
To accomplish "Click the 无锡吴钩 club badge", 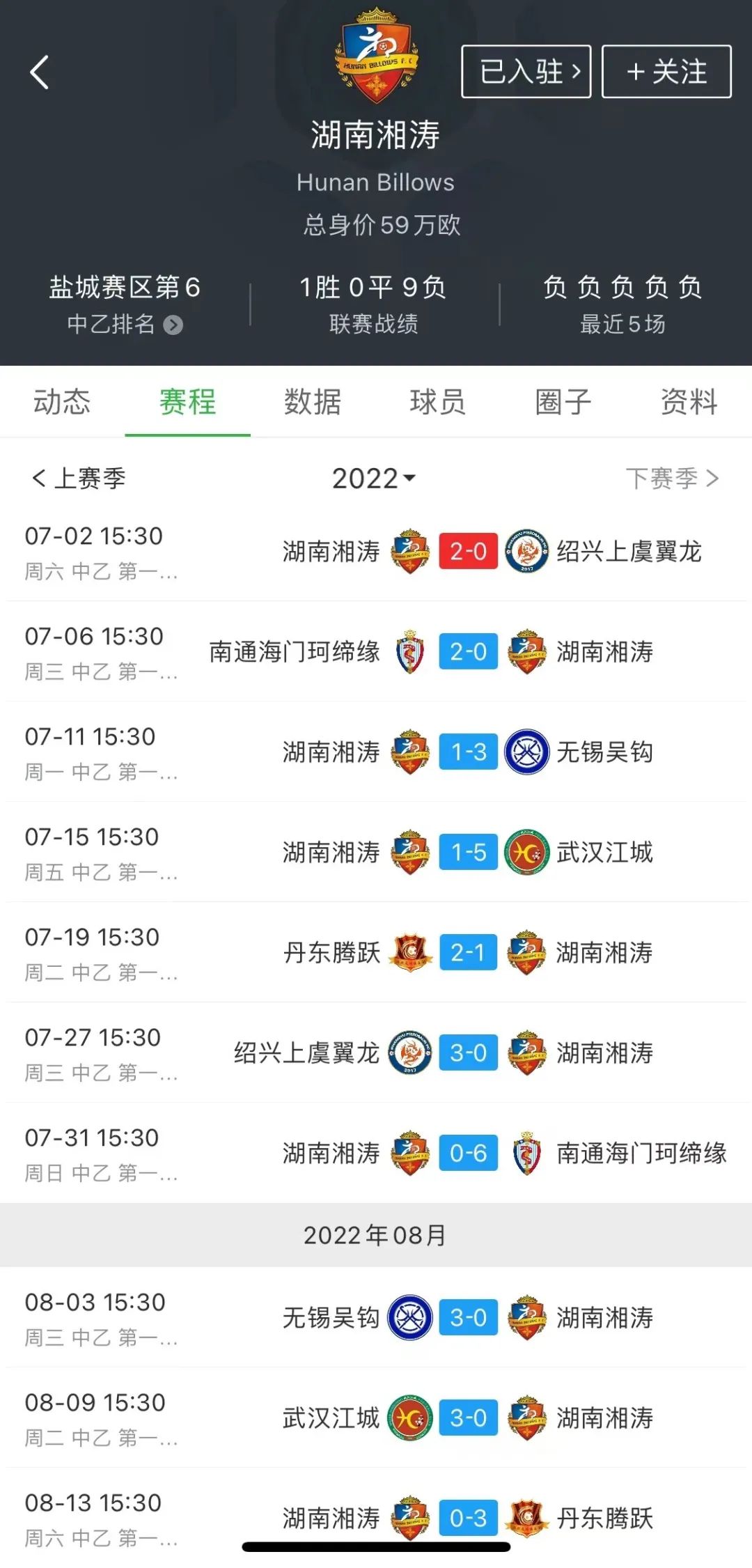I will [x=527, y=752].
